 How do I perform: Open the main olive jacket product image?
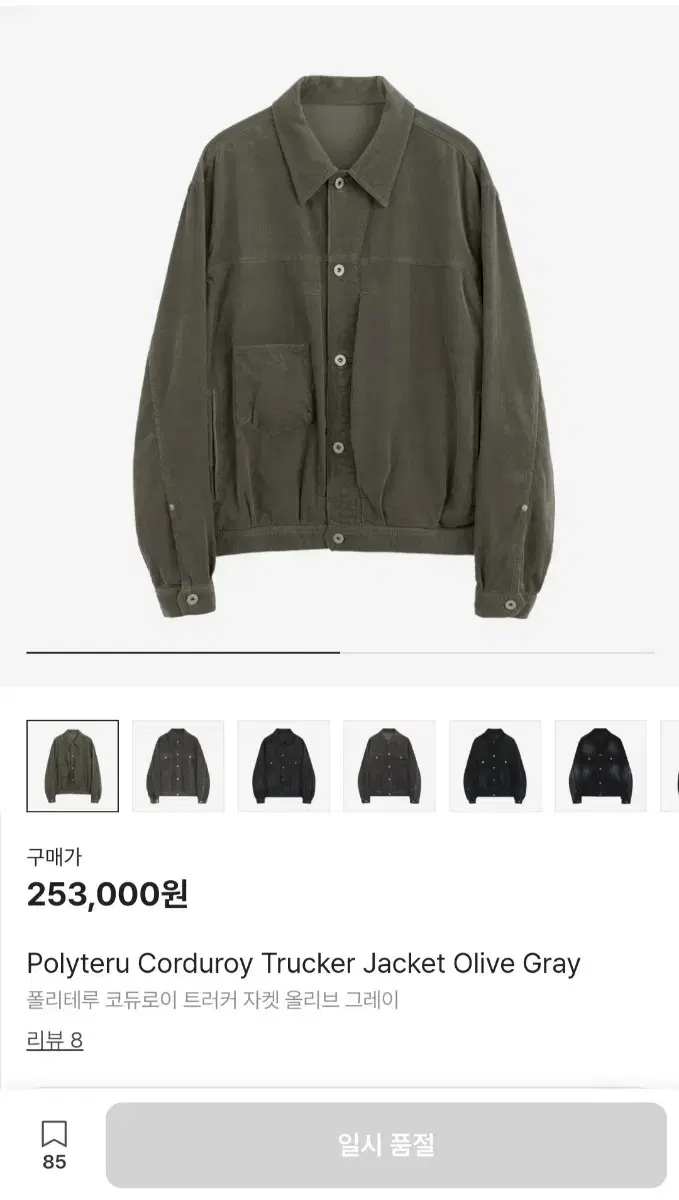(x=339, y=343)
